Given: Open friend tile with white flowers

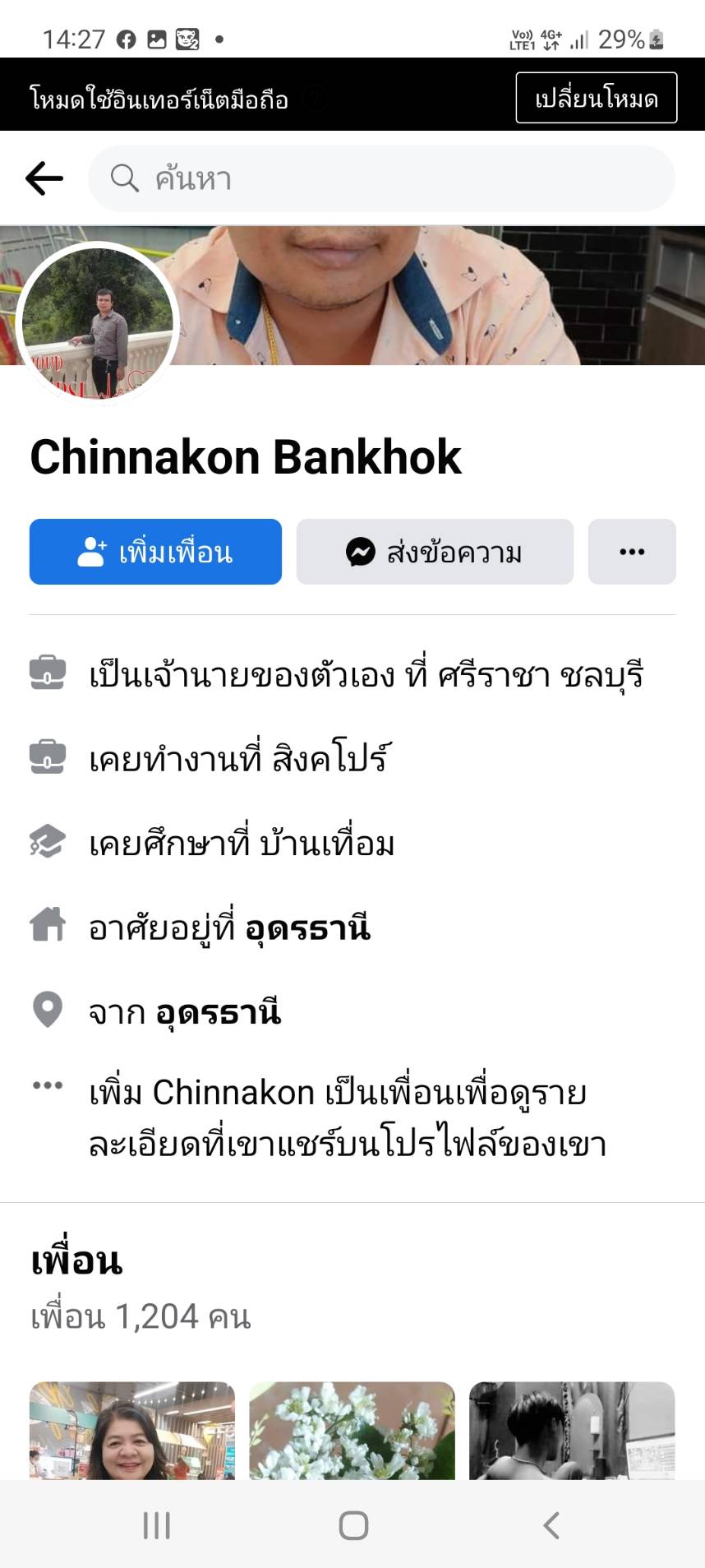Looking at the screenshot, I should (x=352, y=1431).
